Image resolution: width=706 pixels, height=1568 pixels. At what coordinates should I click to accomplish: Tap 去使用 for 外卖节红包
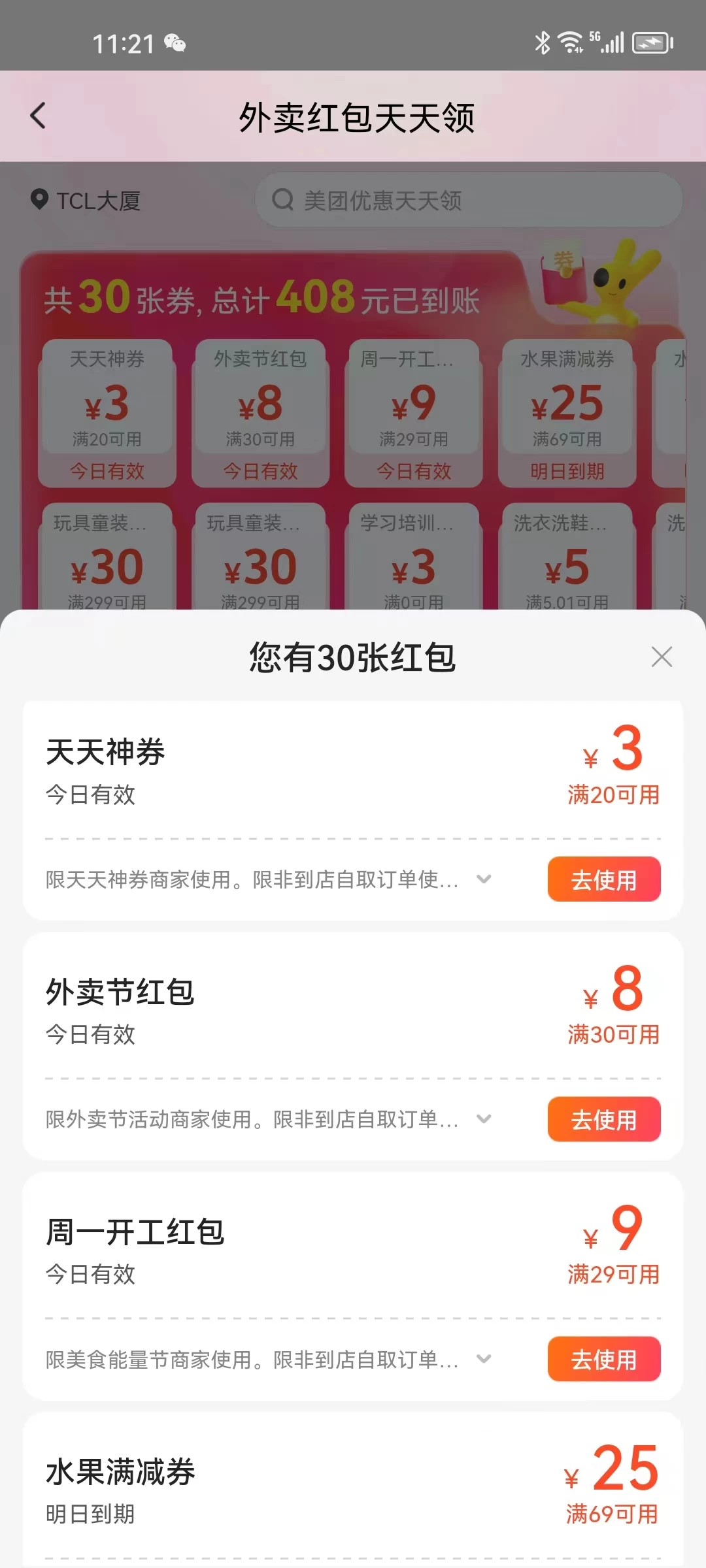pyautogui.click(x=603, y=1120)
